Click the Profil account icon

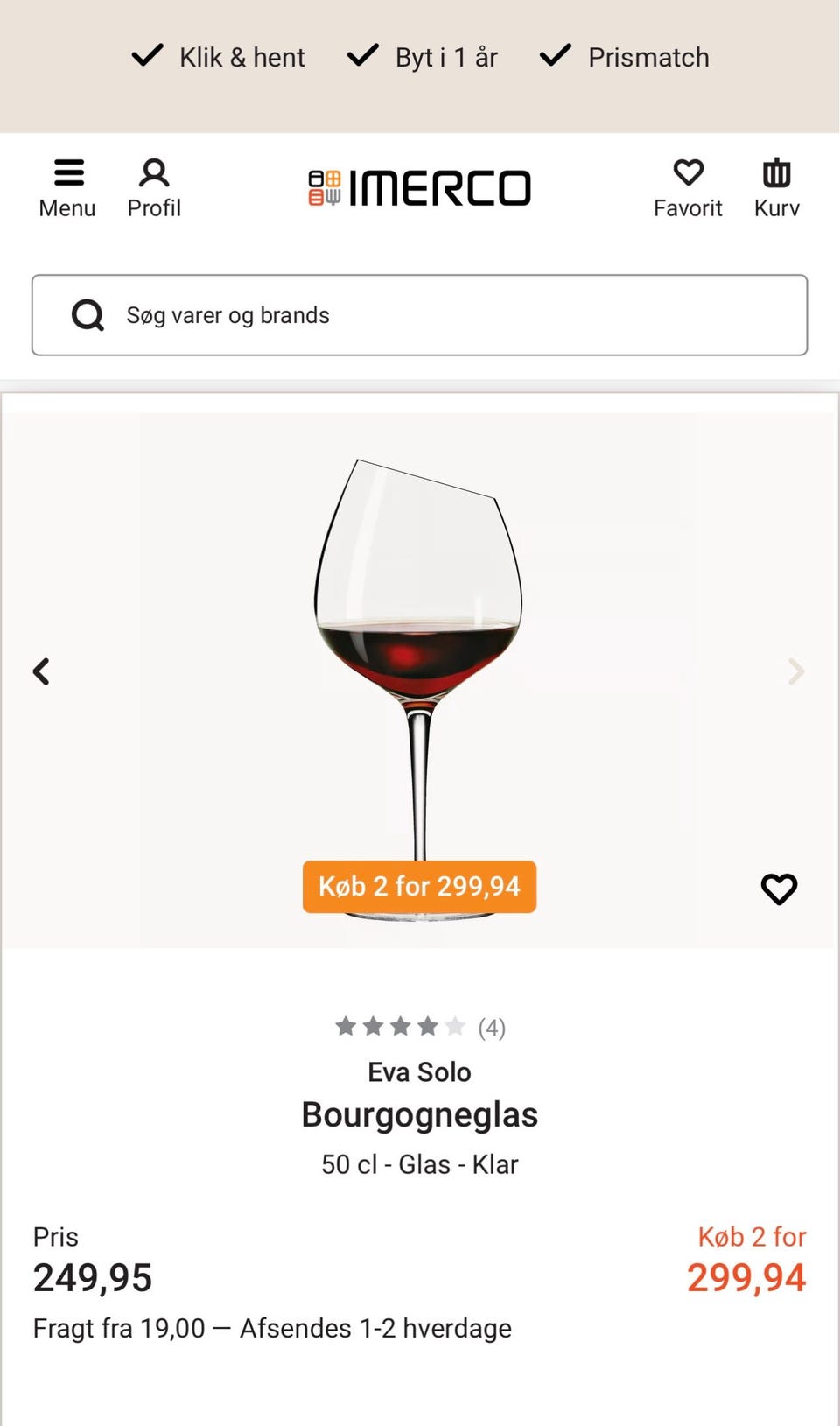pyautogui.click(x=154, y=173)
